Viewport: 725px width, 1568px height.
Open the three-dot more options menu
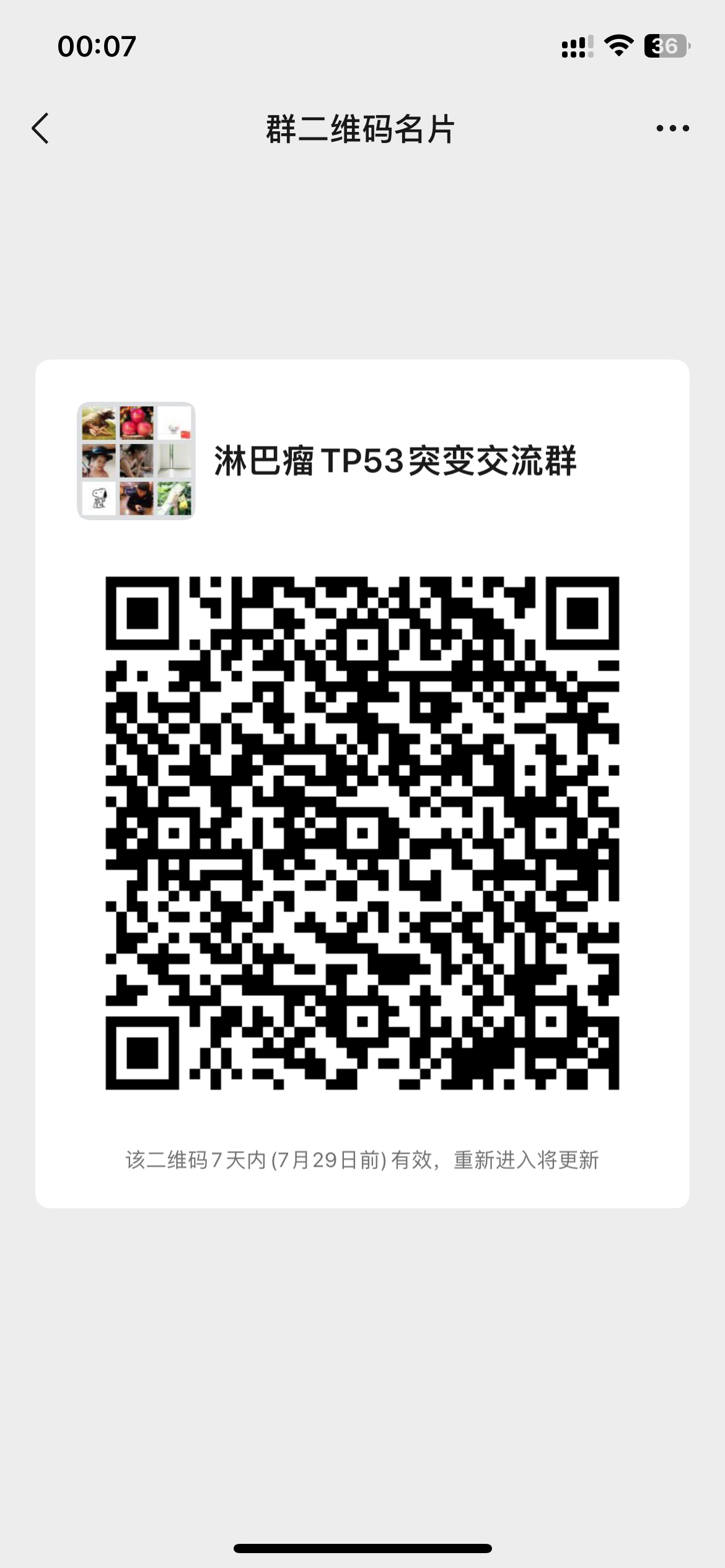tap(672, 129)
